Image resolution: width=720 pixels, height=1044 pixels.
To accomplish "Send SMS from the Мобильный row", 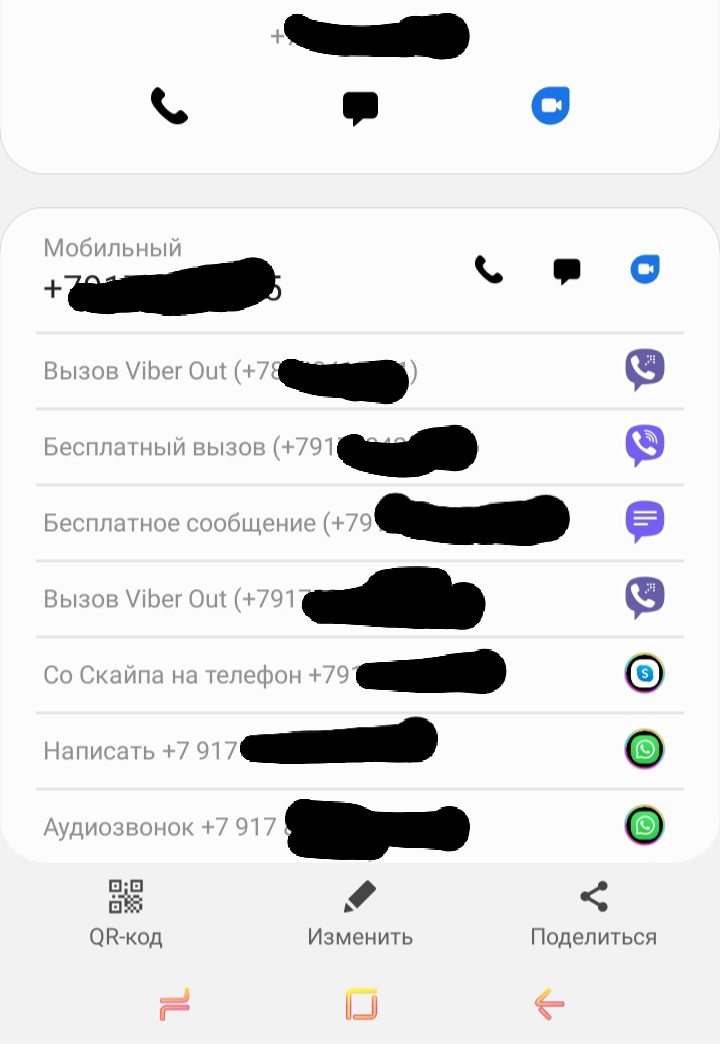I will tap(567, 270).
